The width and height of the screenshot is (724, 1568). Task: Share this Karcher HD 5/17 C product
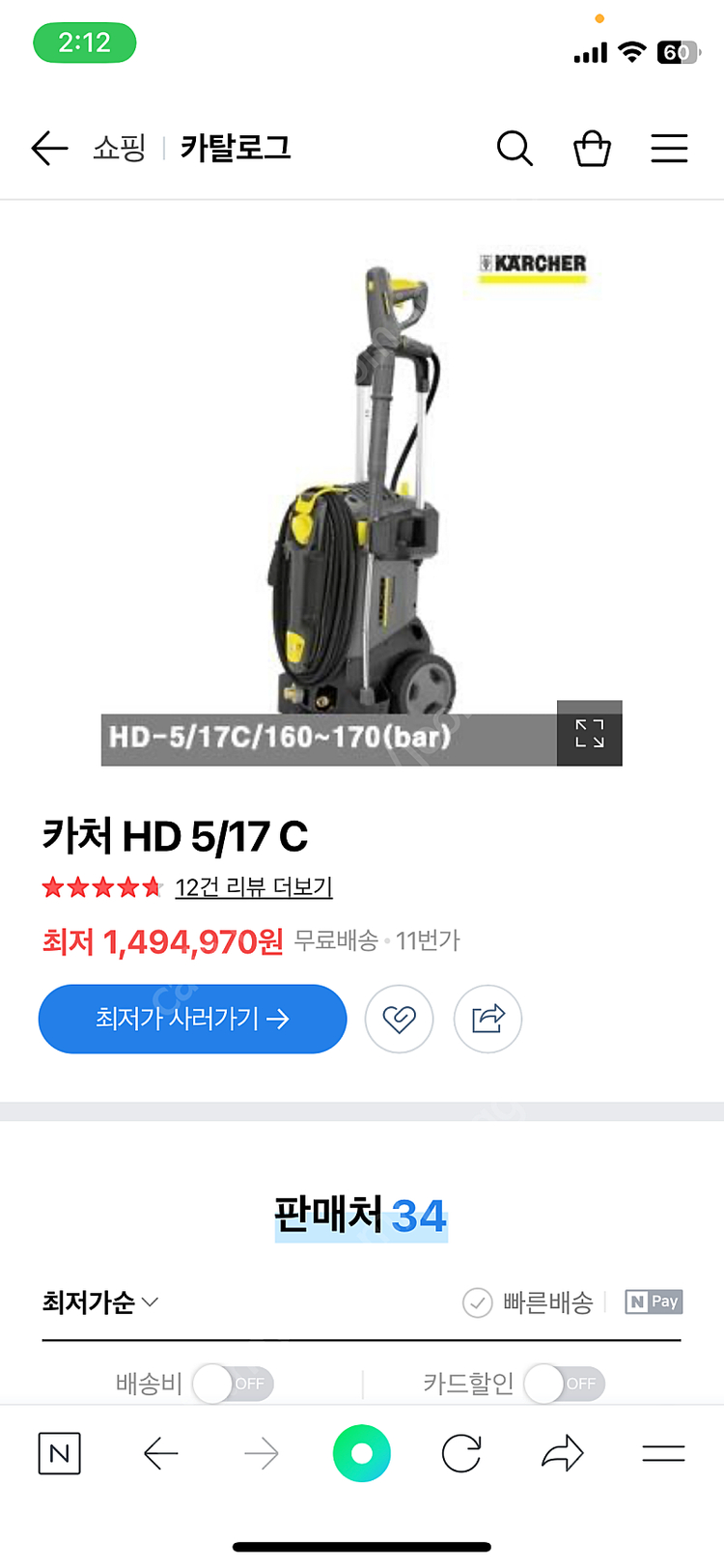[x=487, y=1019]
